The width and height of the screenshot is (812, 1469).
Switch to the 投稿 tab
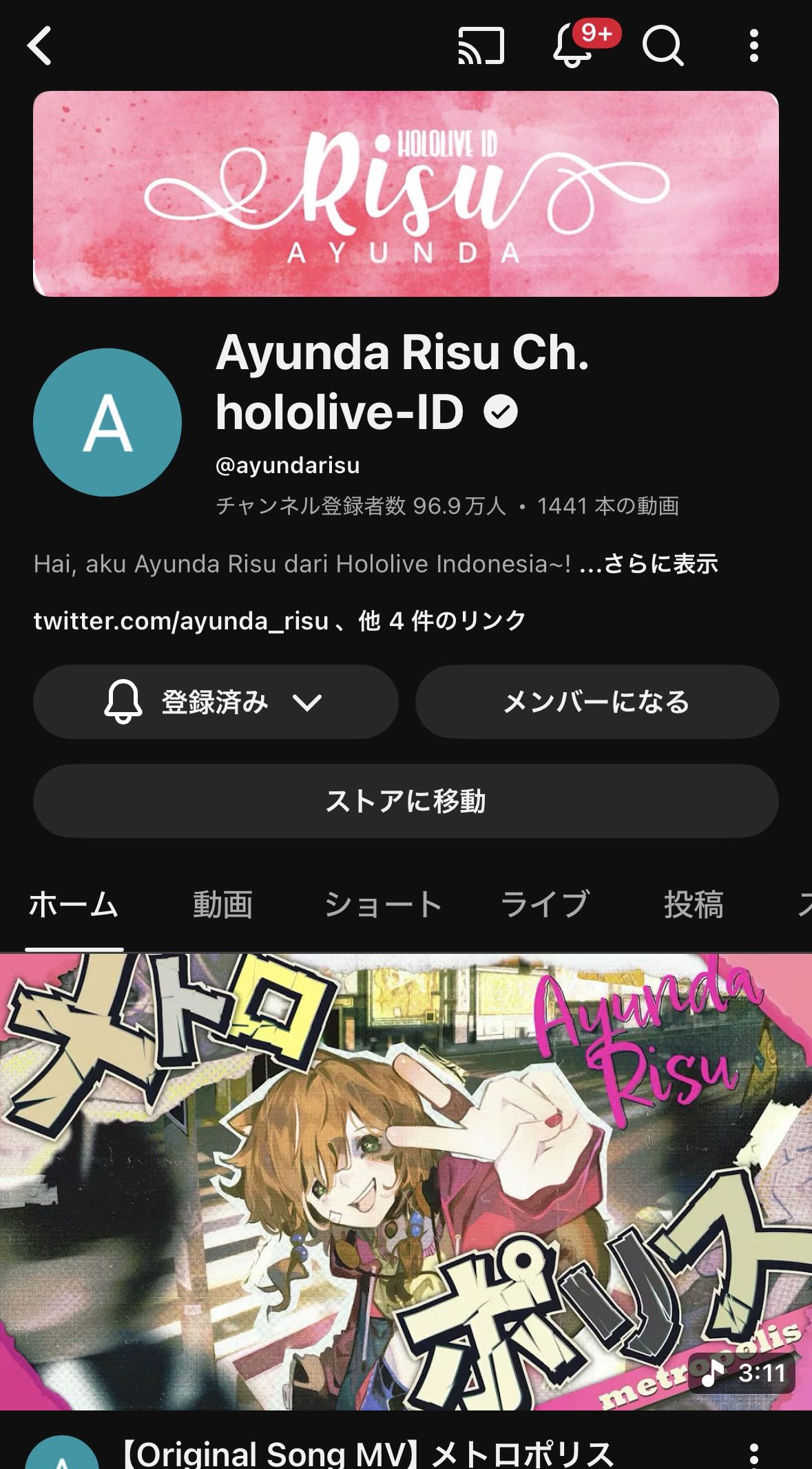[694, 904]
